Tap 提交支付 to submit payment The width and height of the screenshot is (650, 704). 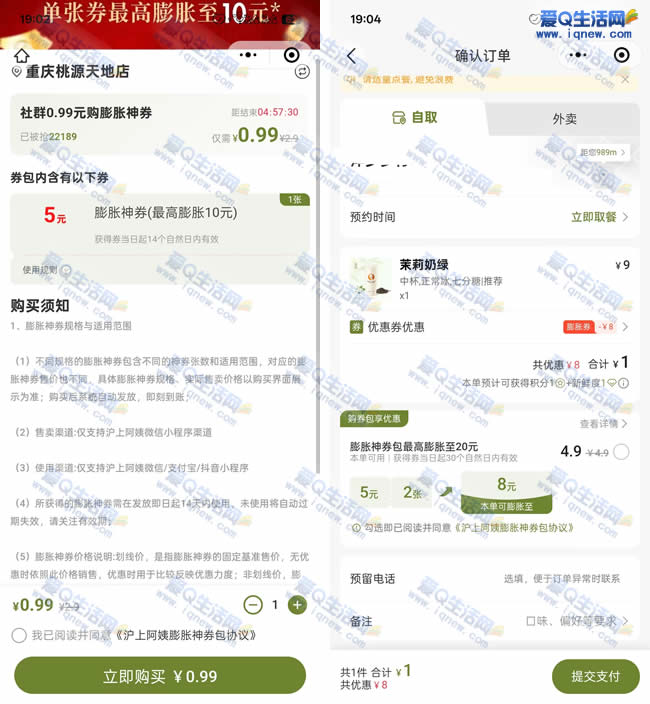pyautogui.click(x=595, y=676)
